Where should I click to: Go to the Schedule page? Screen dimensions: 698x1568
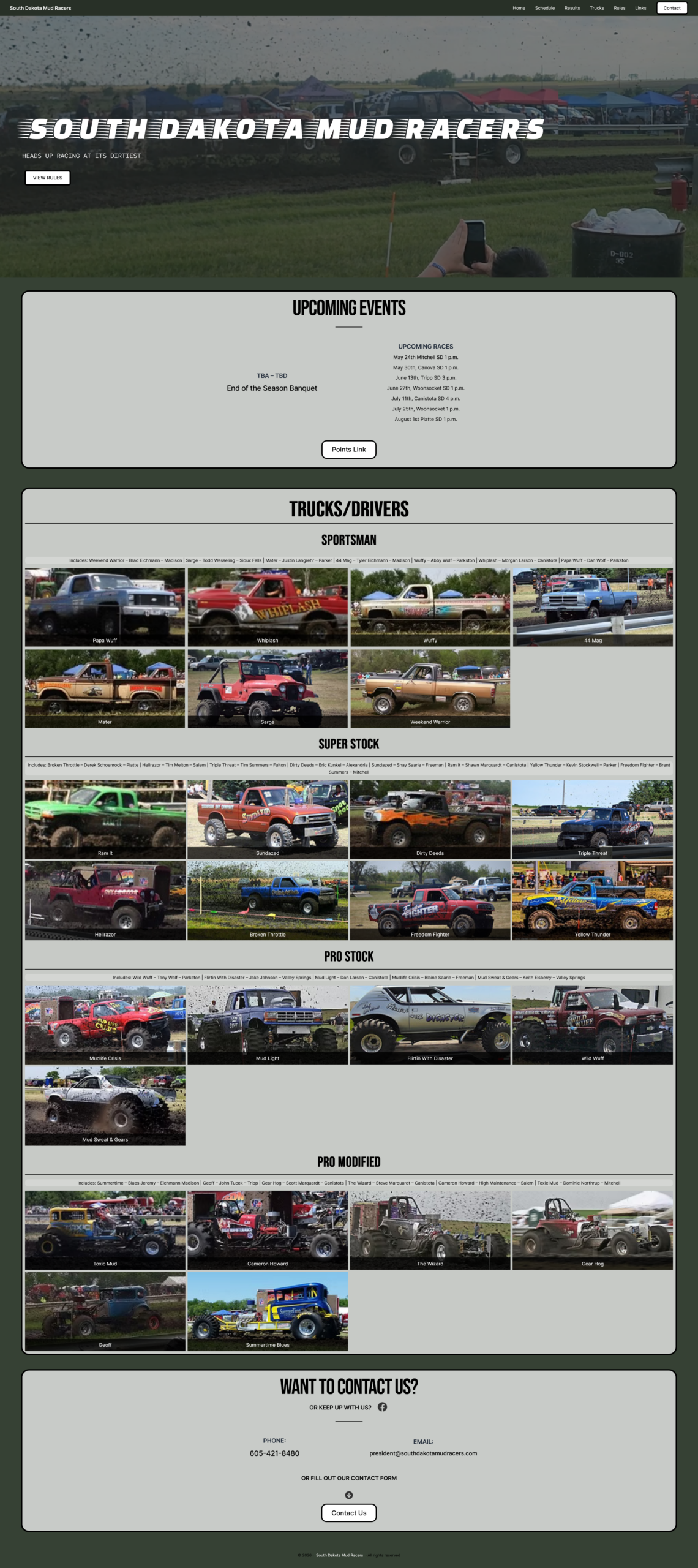pyautogui.click(x=544, y=8)
